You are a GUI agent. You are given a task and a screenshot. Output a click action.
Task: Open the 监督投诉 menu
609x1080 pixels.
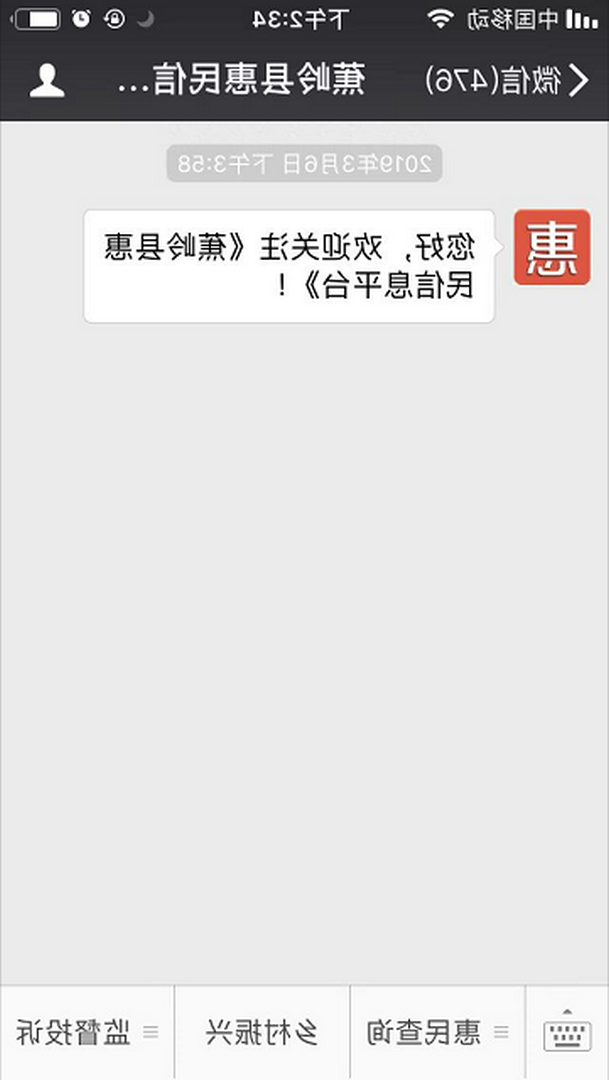[x=87, y=1032]
